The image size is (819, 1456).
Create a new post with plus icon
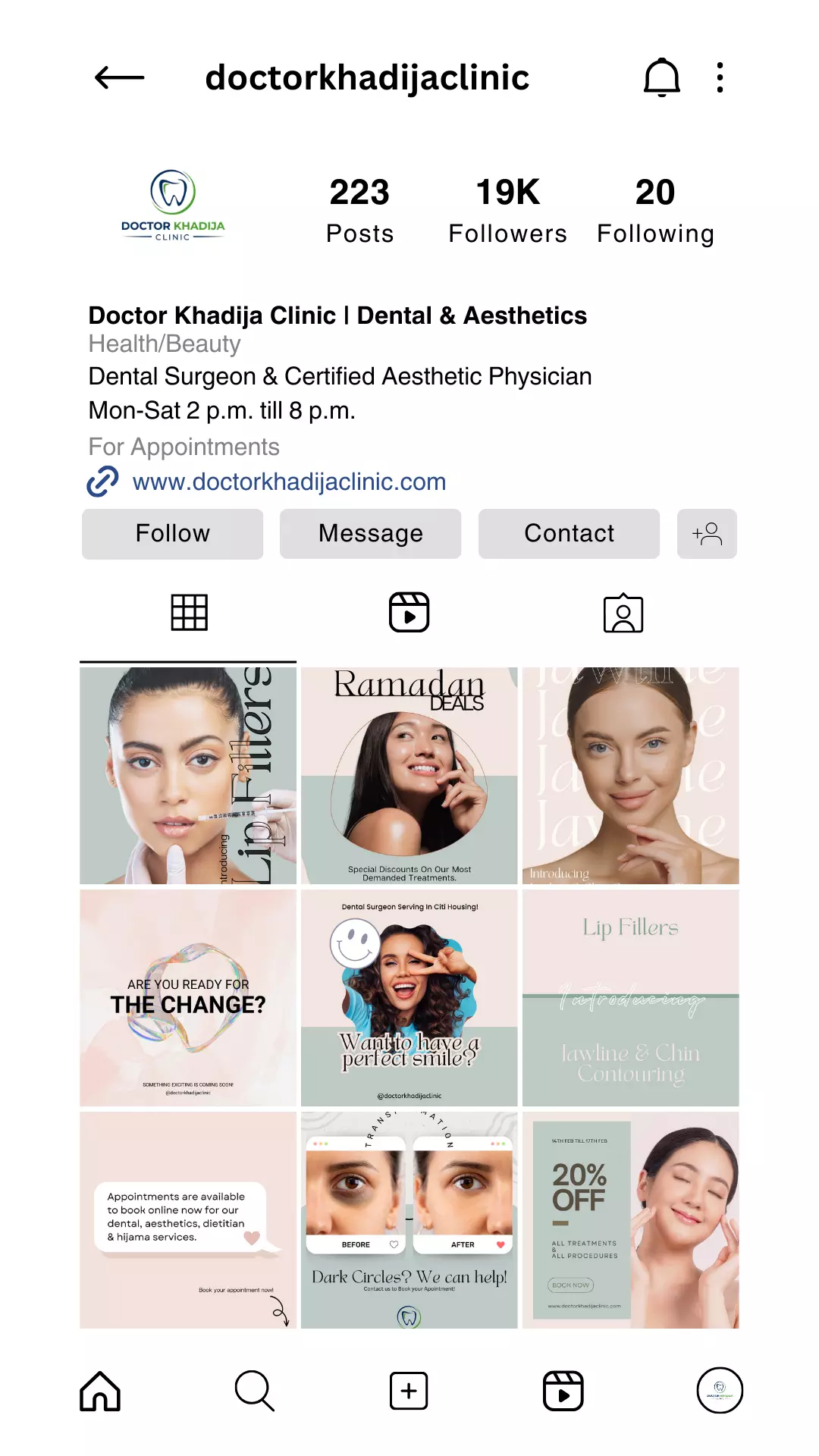(409, 1391)
